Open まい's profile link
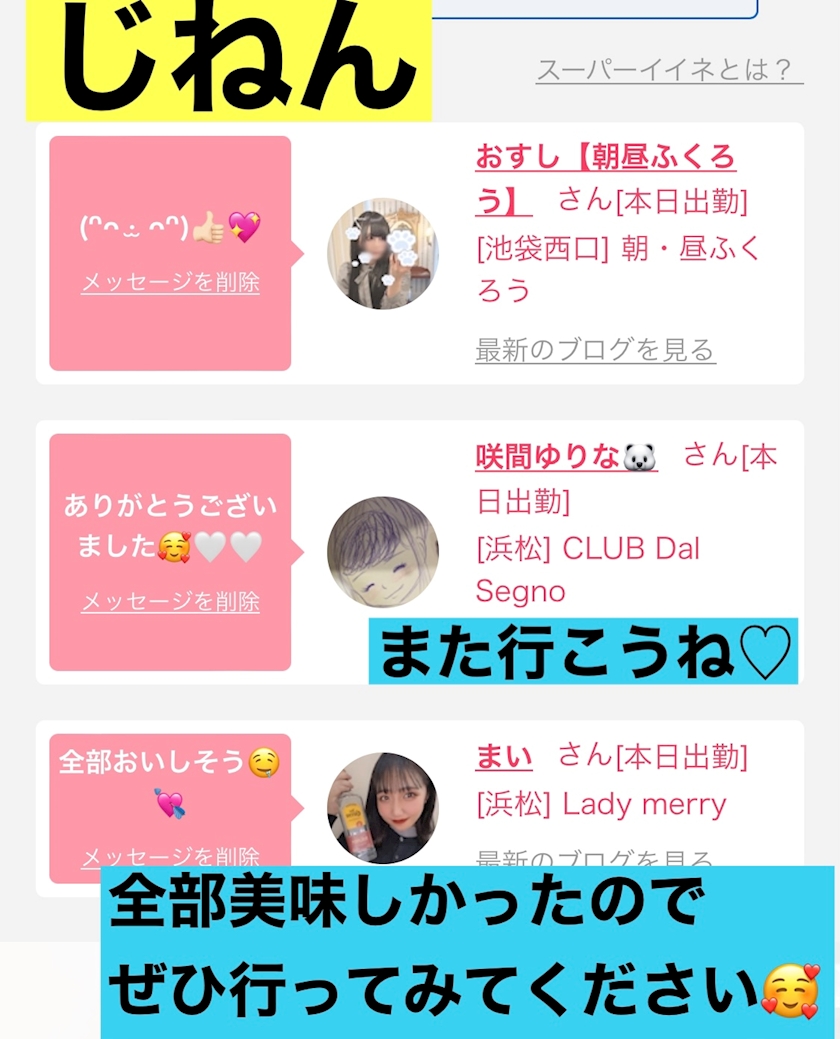 click(504, 757)
